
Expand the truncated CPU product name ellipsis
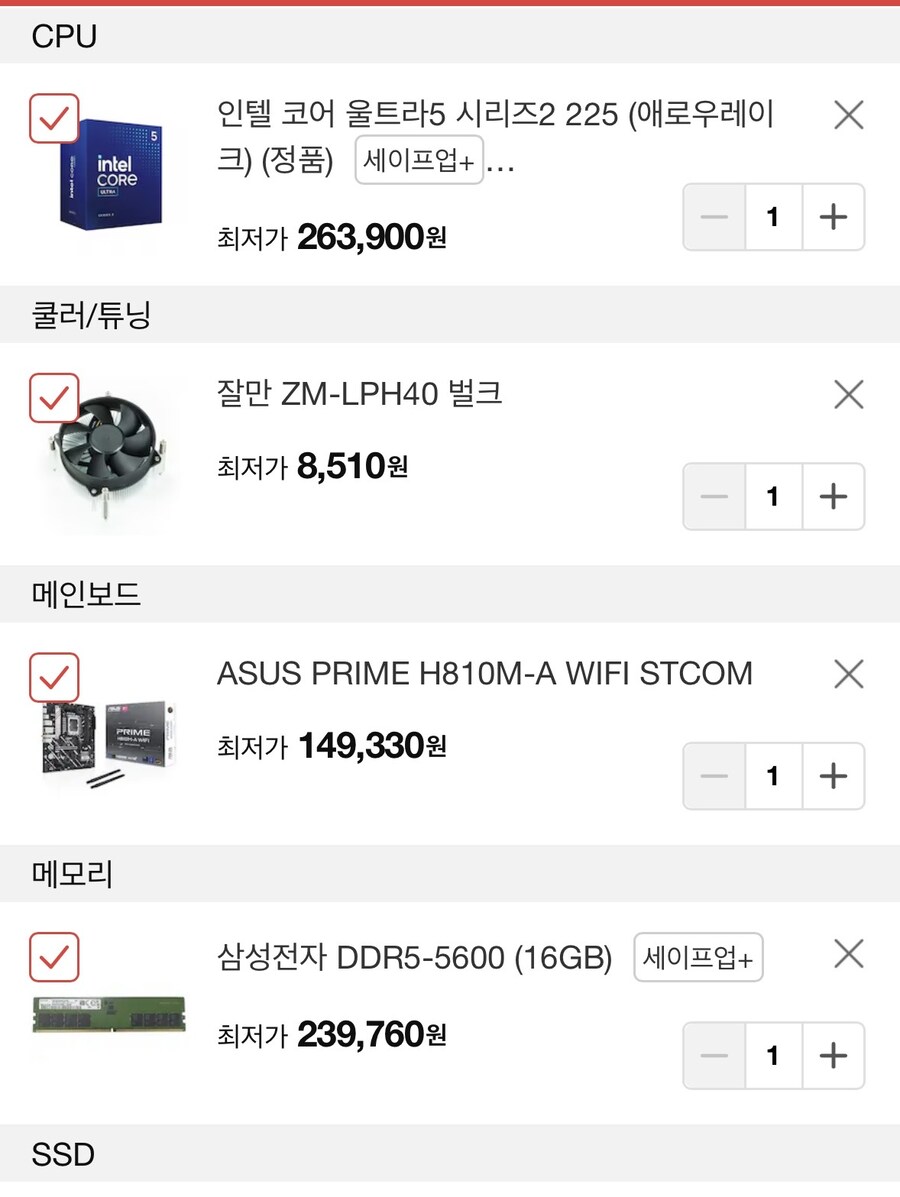click(499, 168)
